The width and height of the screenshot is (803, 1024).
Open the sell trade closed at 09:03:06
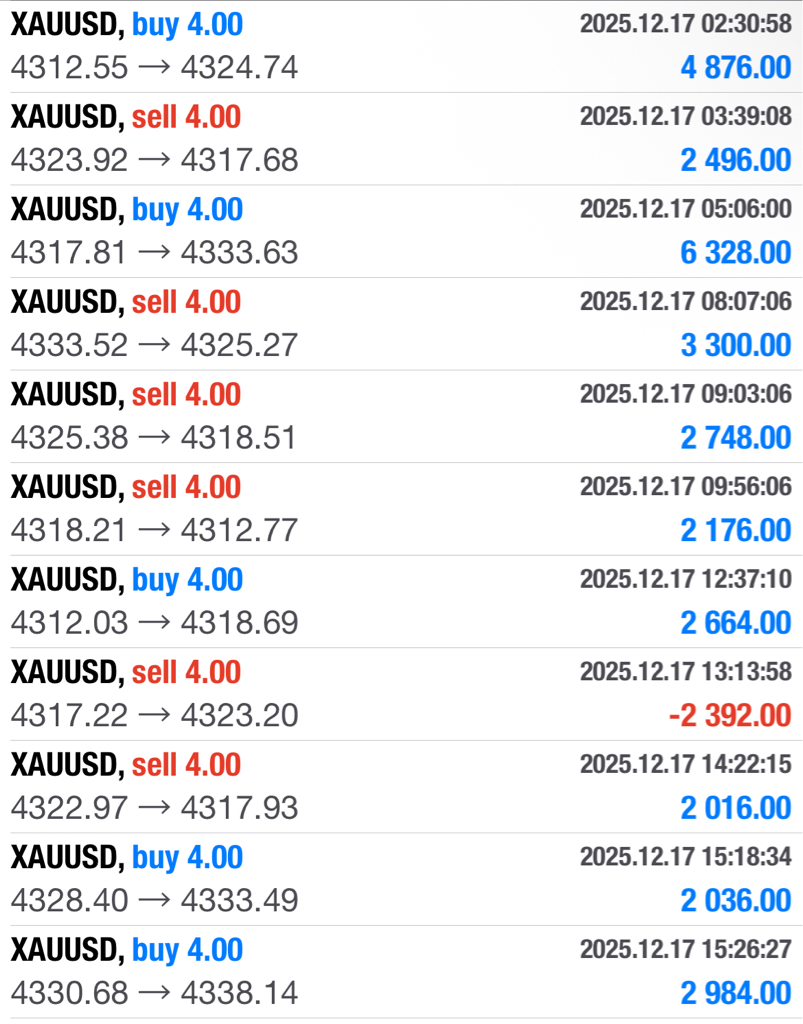click(400, 416)
